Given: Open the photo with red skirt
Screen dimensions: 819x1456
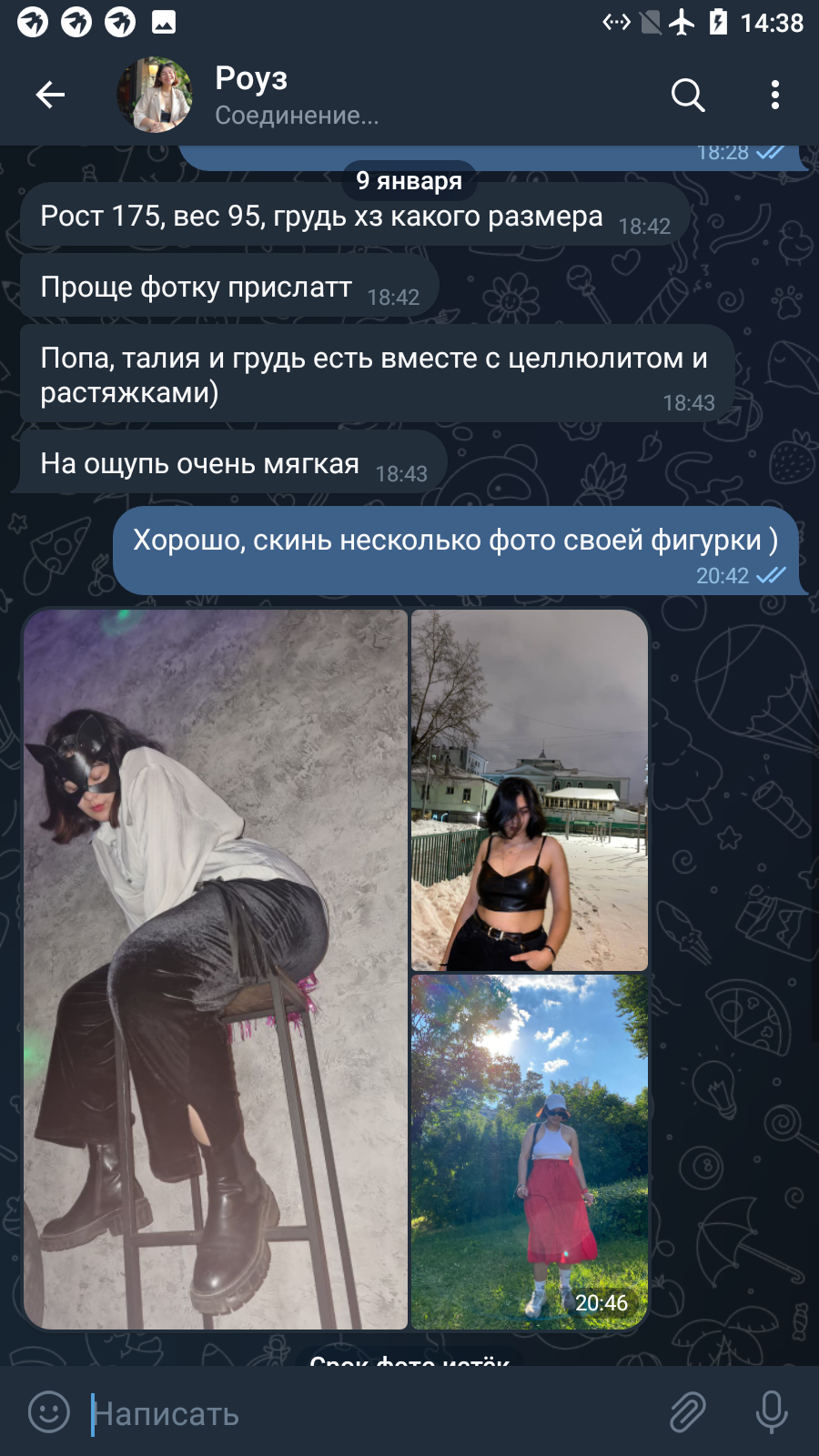Looking at the screenshot, I should point(530,1152).
